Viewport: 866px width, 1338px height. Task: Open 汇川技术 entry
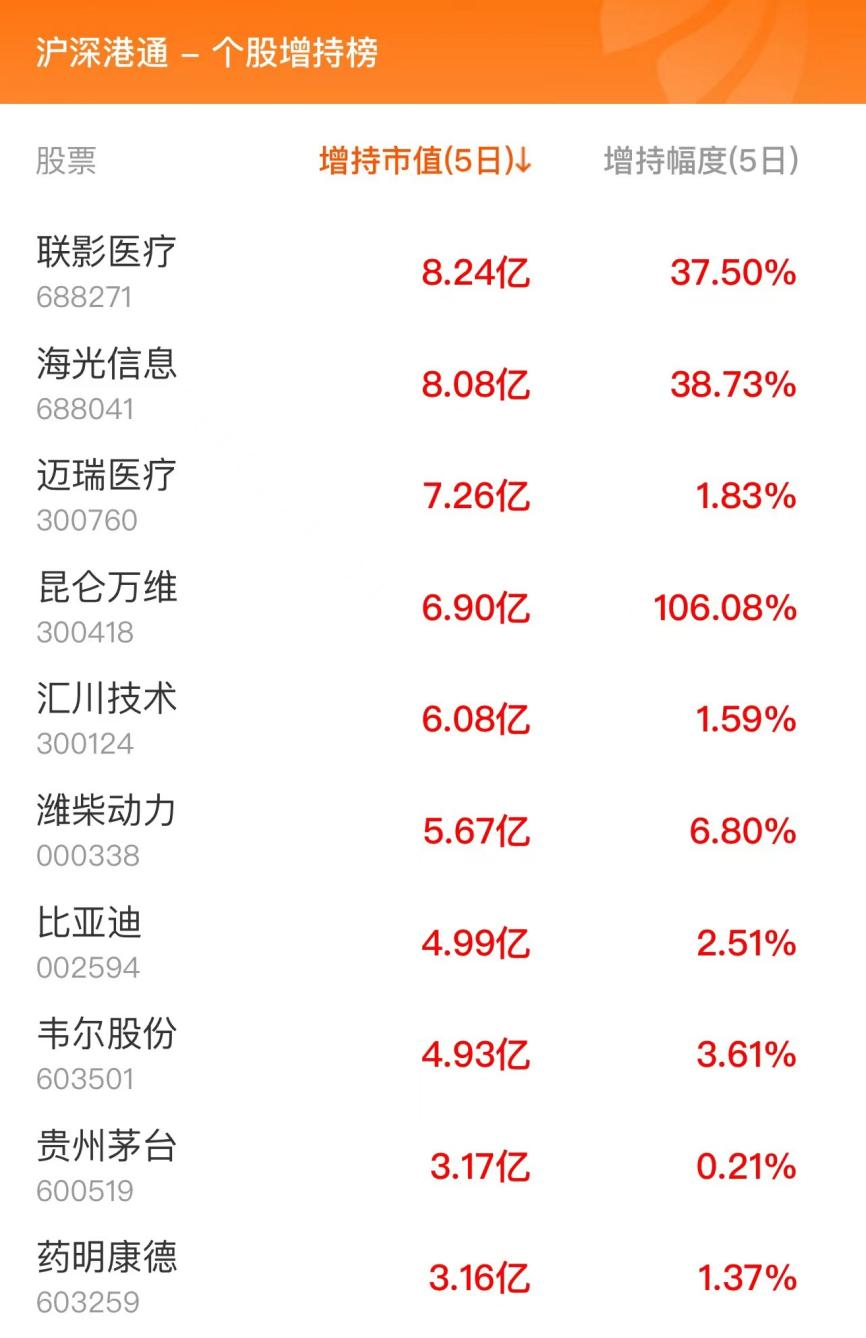click(x=104, y=701)
